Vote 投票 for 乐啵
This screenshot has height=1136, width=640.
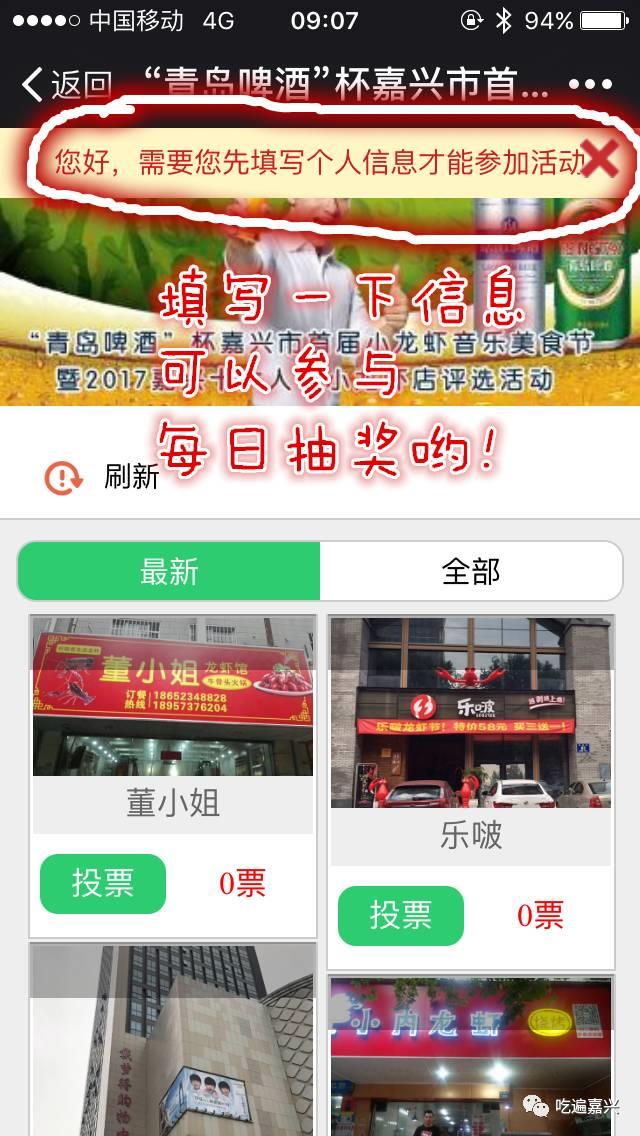coord(400,915)
